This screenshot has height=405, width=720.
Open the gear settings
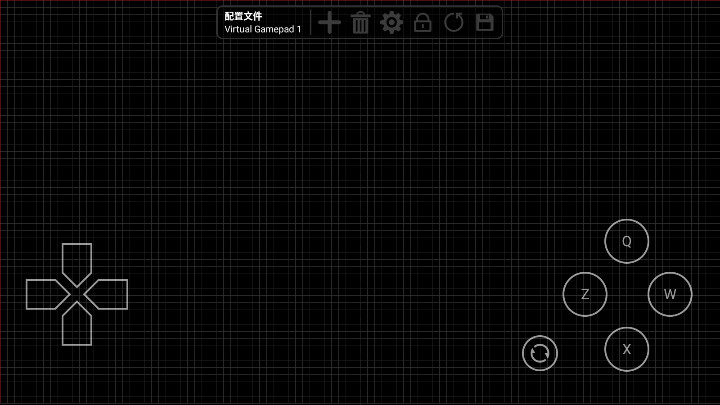point(391,23)
